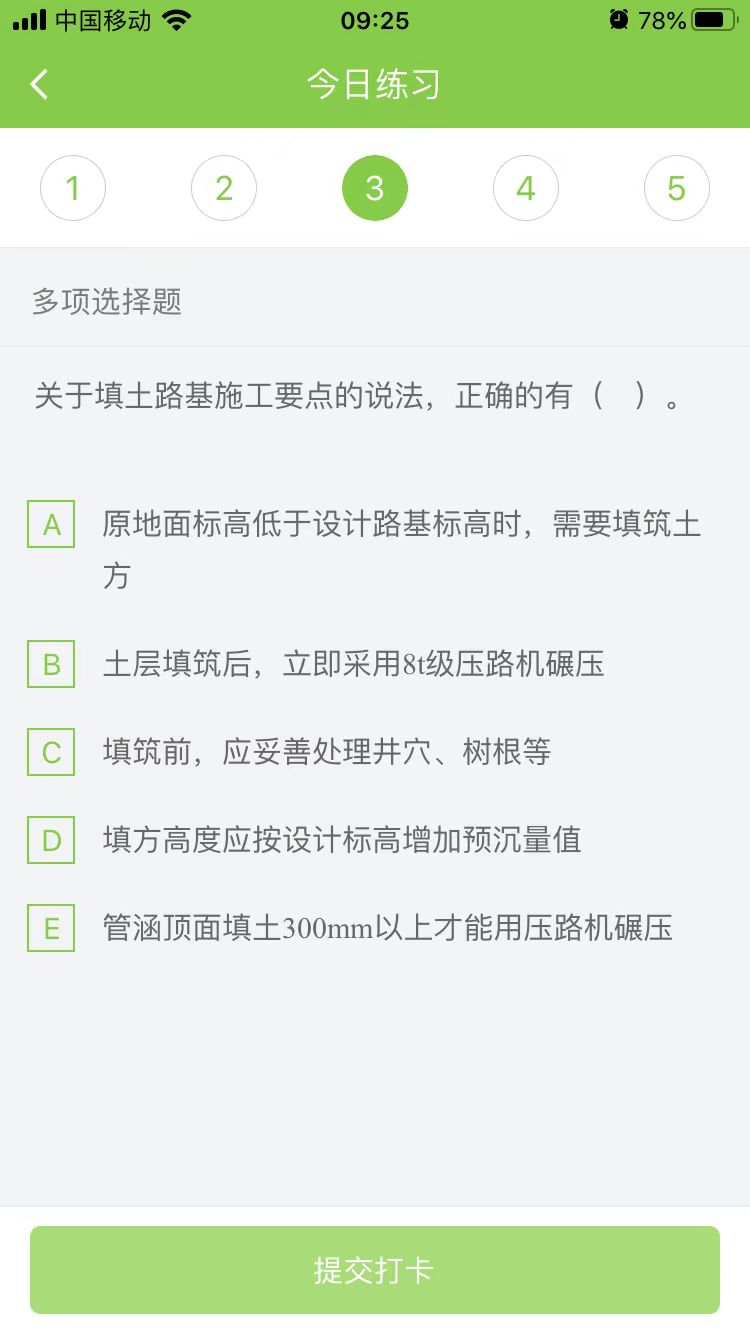Jump to question 5

pyautogui.click(x=677, y=188)
